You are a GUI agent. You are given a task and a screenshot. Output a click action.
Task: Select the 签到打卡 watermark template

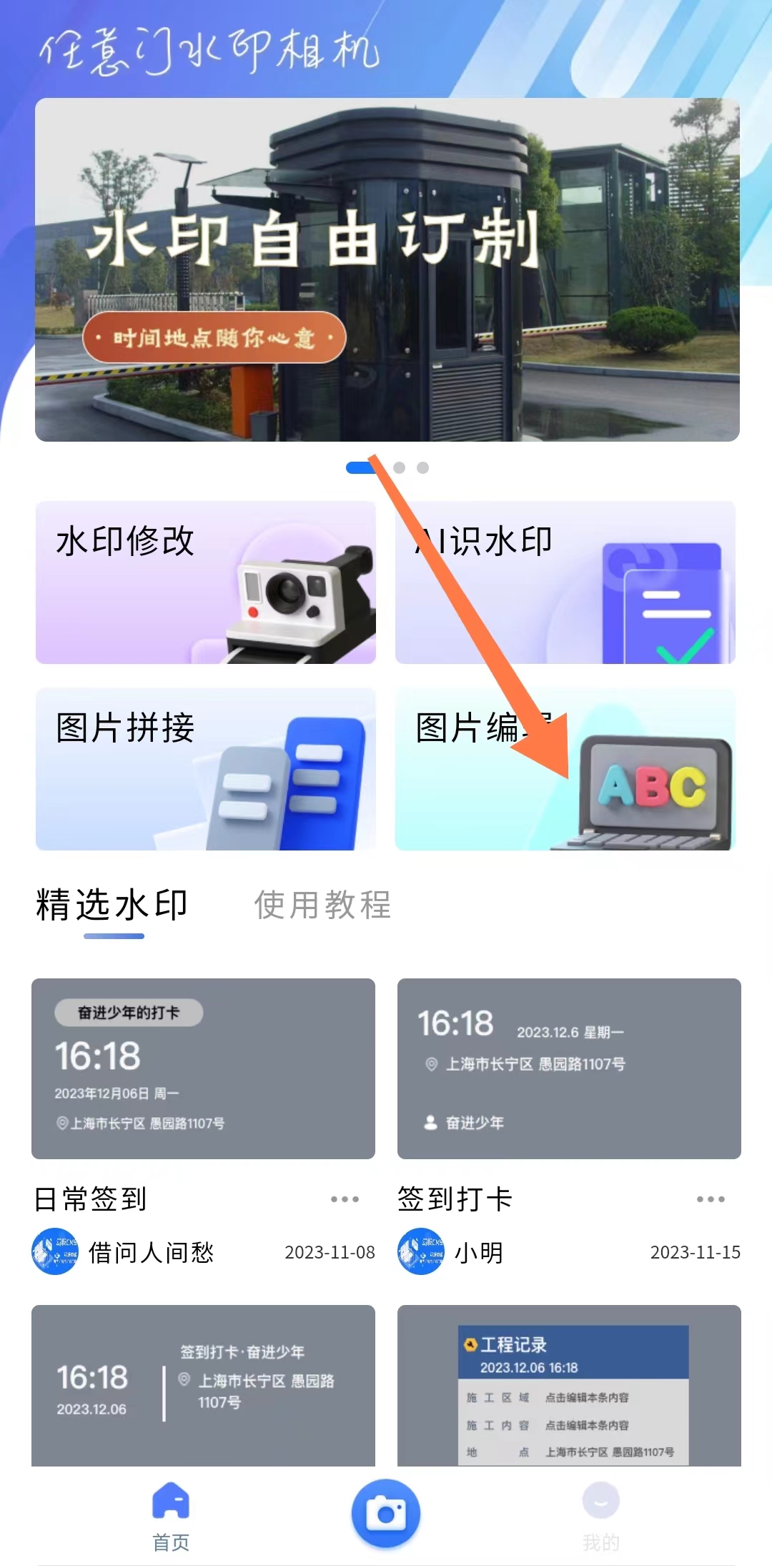(569, 1068)
